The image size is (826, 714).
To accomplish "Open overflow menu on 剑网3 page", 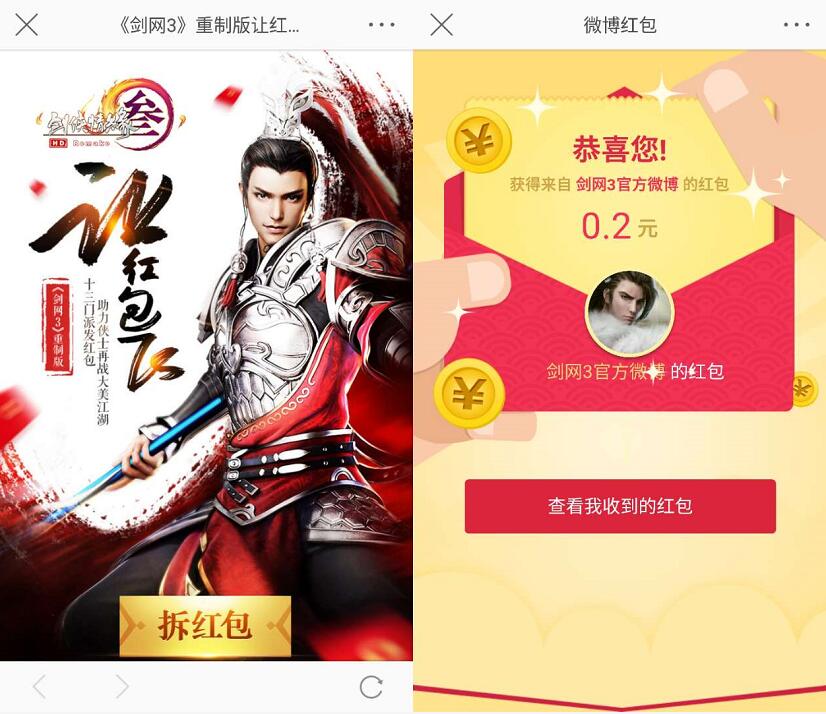I will 381,25.
